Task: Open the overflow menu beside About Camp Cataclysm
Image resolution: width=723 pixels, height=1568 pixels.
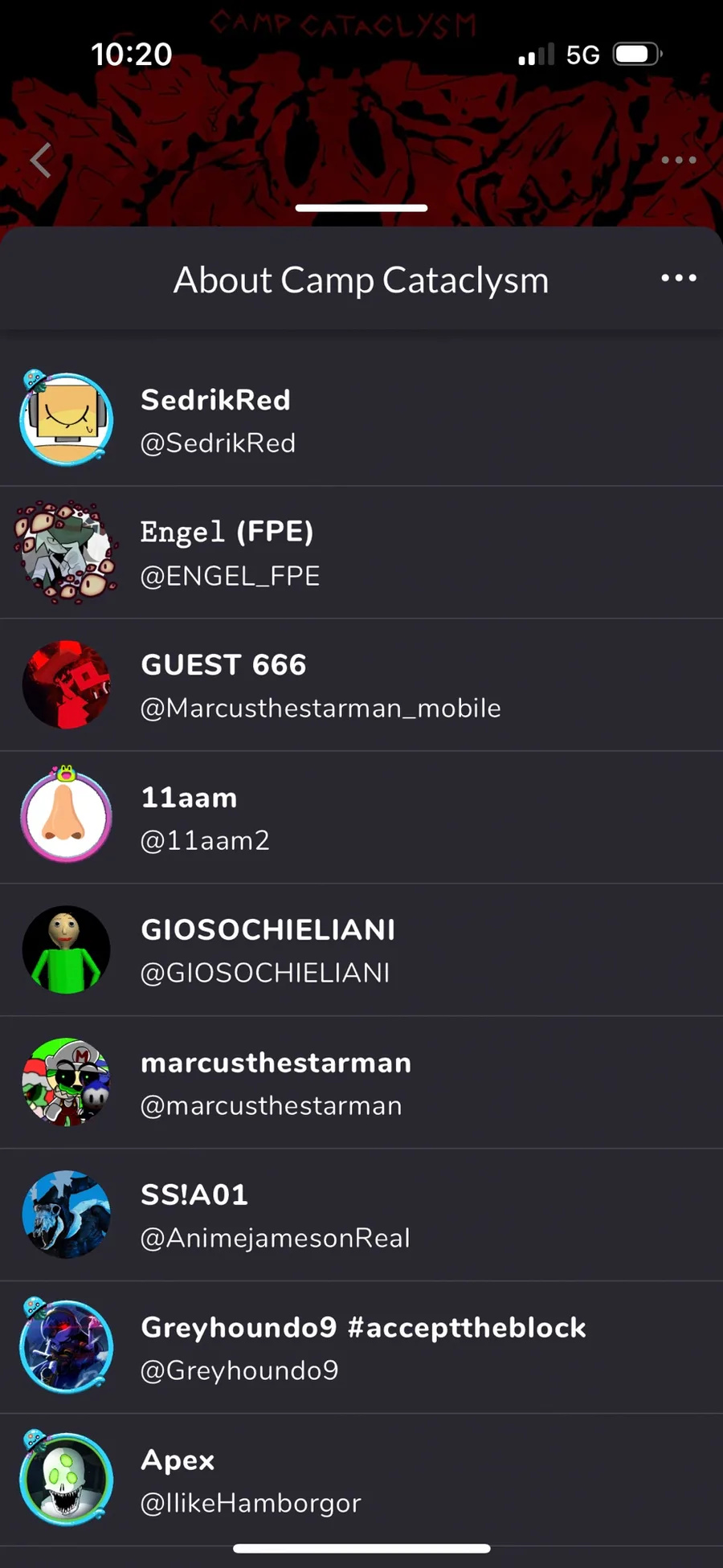Action: point(679,278)
